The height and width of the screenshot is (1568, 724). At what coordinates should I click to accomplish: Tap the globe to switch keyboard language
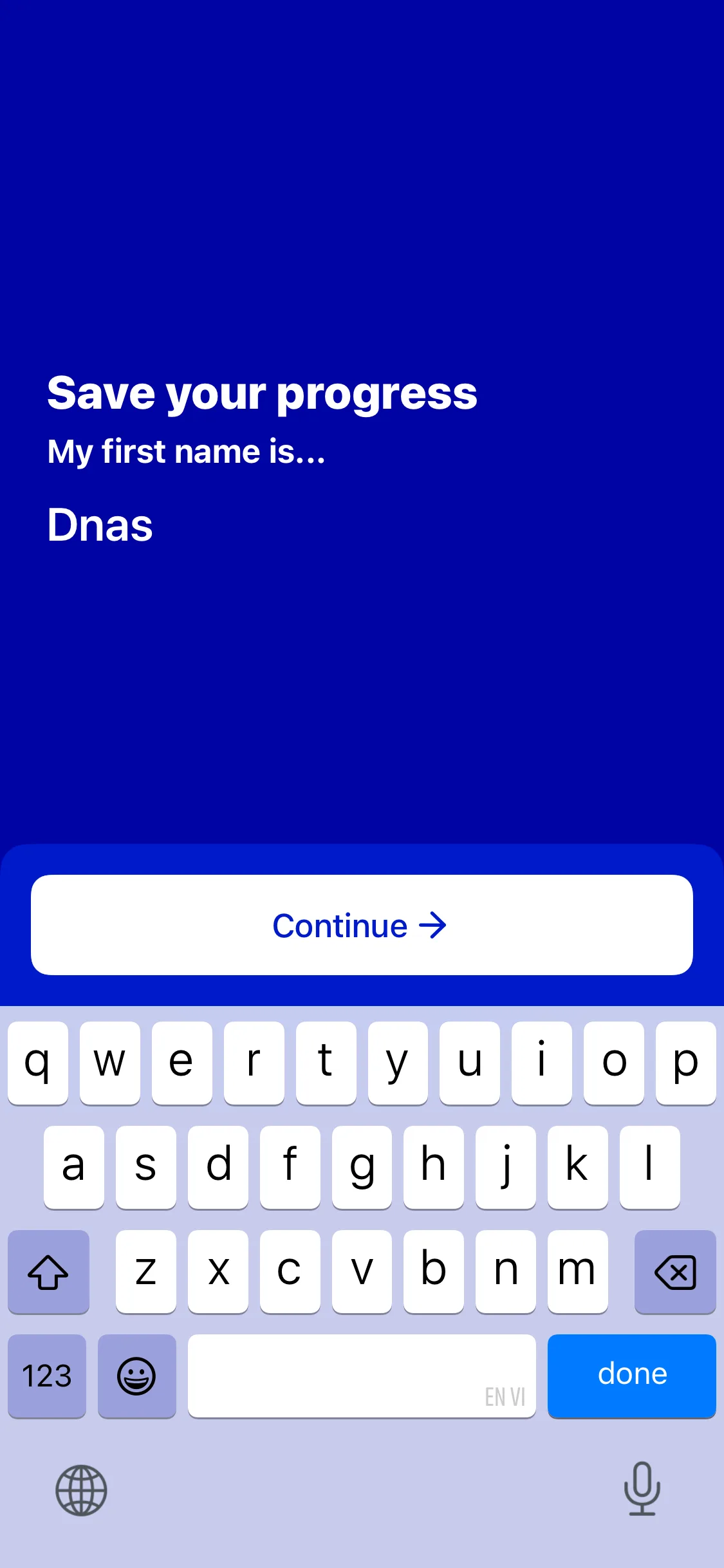pos(81,1490)
